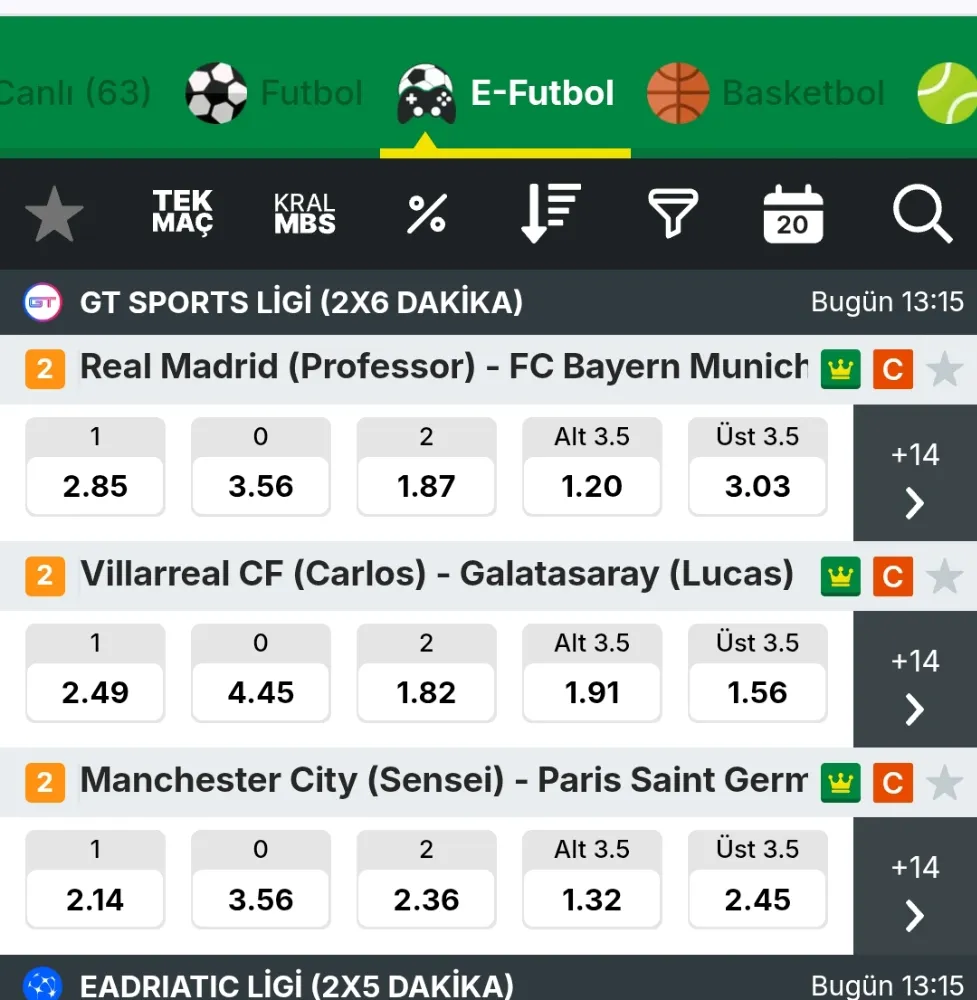Choose Alt 3.5 at 1.91 odds
Viewport: 977px width, 1000px height.
pos(592,673)
